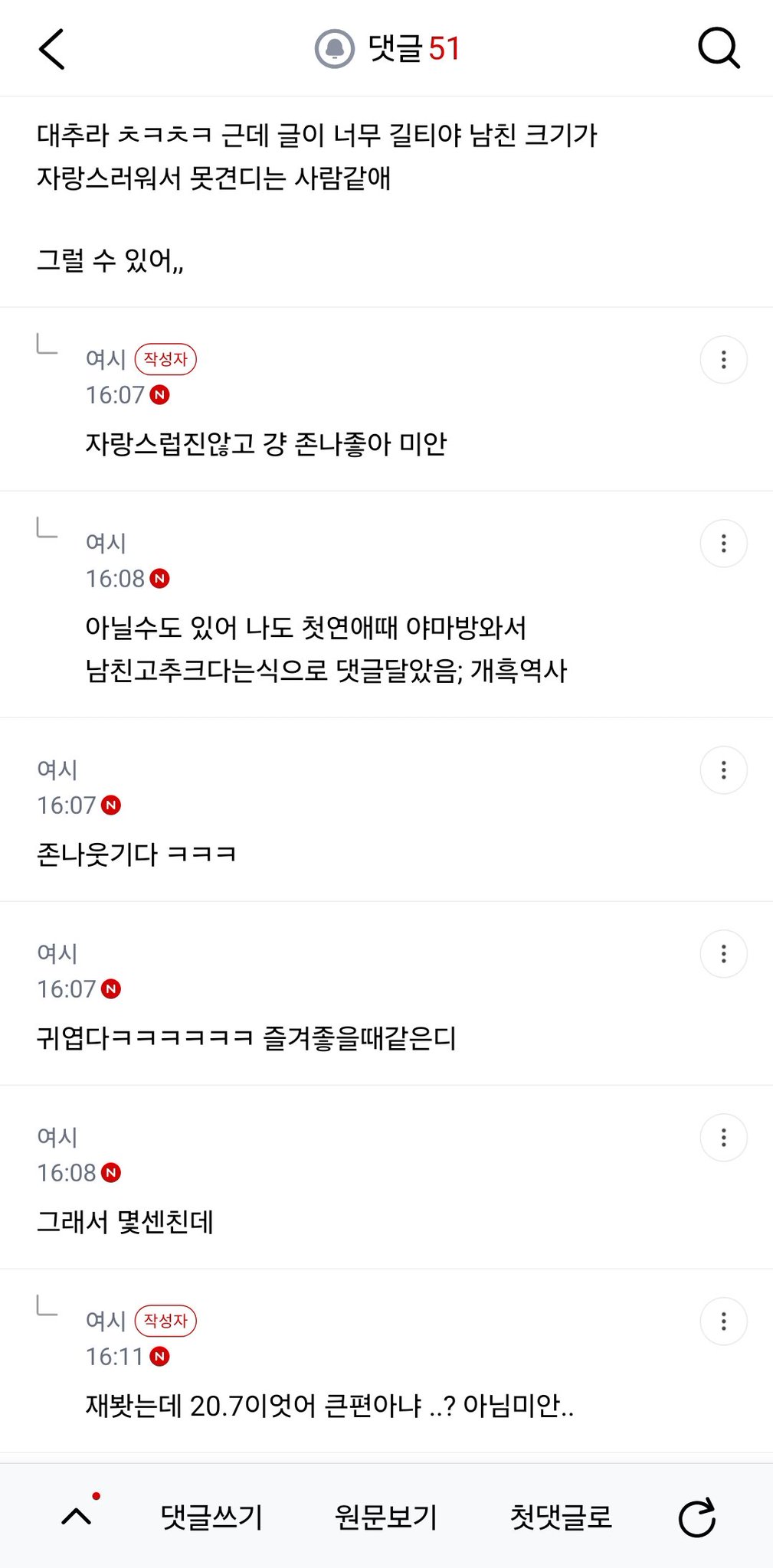Tap the up chevron in bottom bar
Screen dimensions: 773x1568
tap(77, 1517)
